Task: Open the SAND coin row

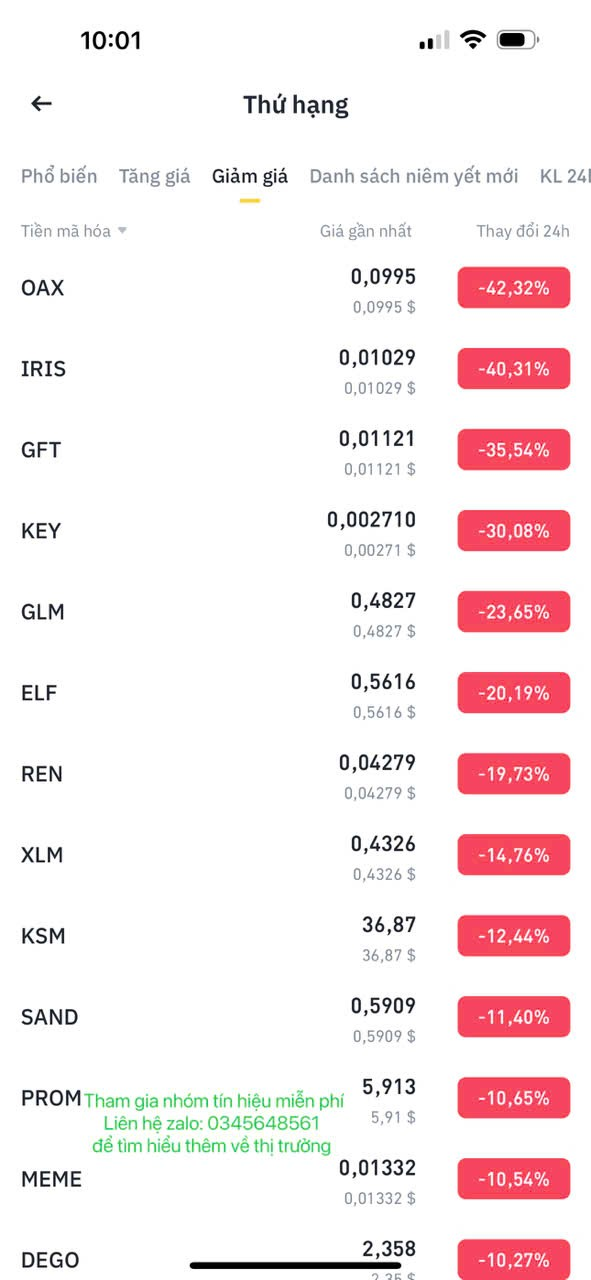Action: (295, 1017)
